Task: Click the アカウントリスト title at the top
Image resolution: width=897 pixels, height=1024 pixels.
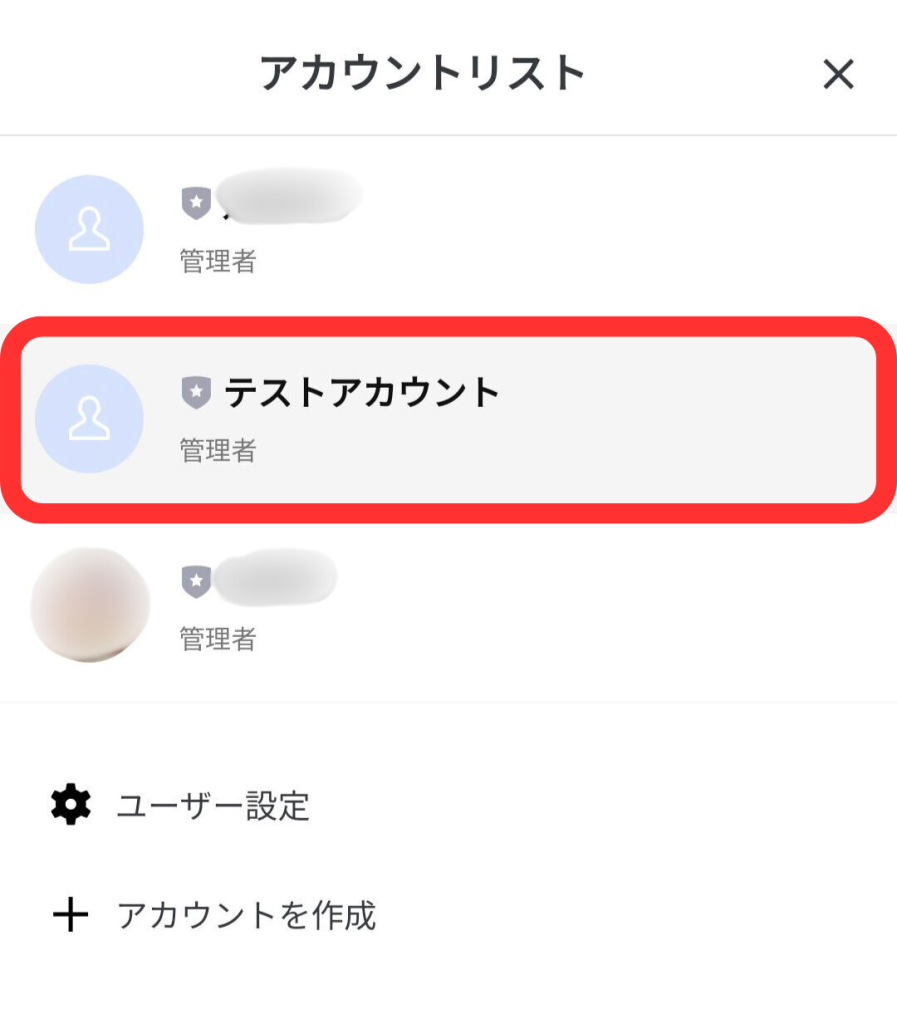Action: coord(421,74)
